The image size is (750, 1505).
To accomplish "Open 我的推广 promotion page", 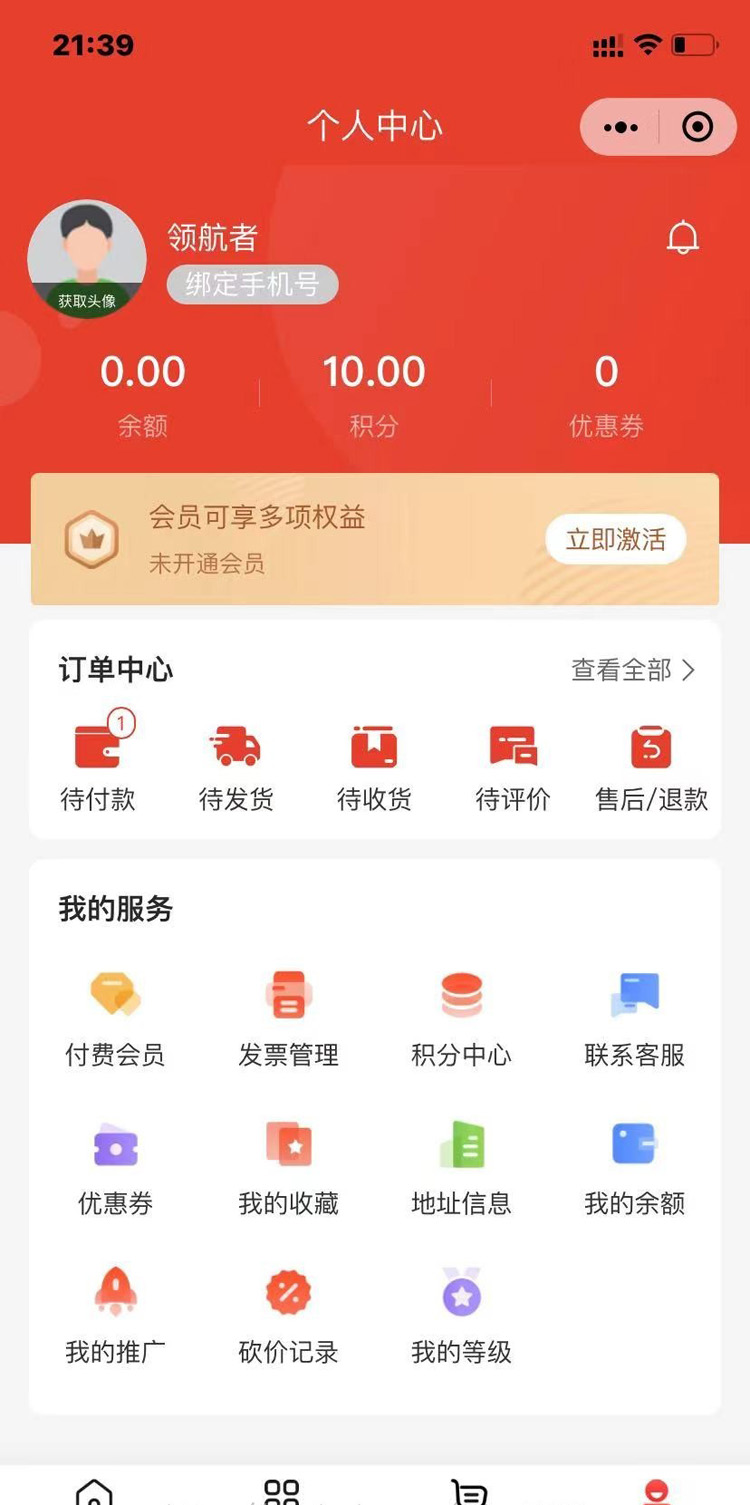I will [x=115, y=1316].
